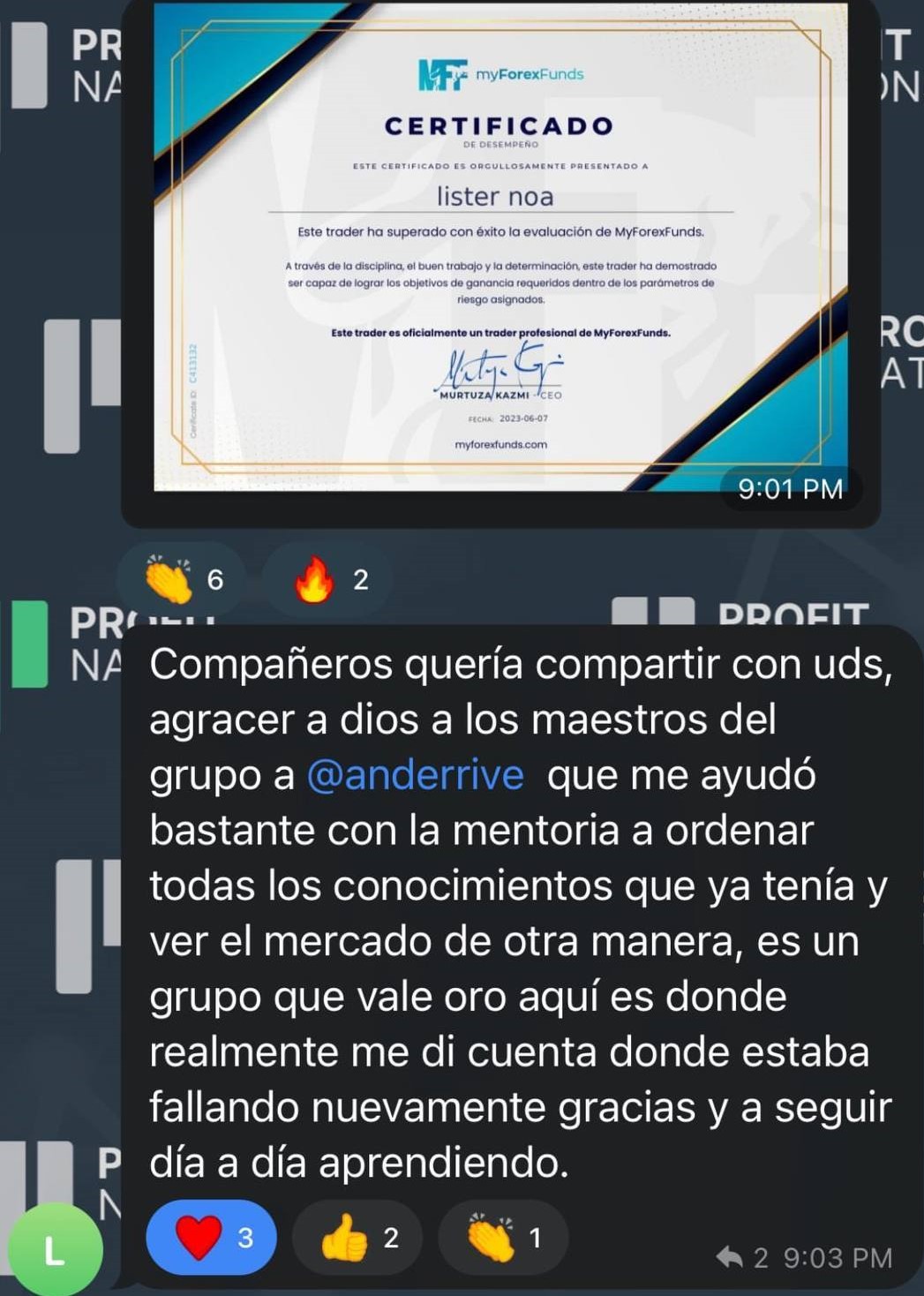Open the certificate image for lister noa
Image resolution: width=924 pixels, height=1296 pixels.
[500, 247]
